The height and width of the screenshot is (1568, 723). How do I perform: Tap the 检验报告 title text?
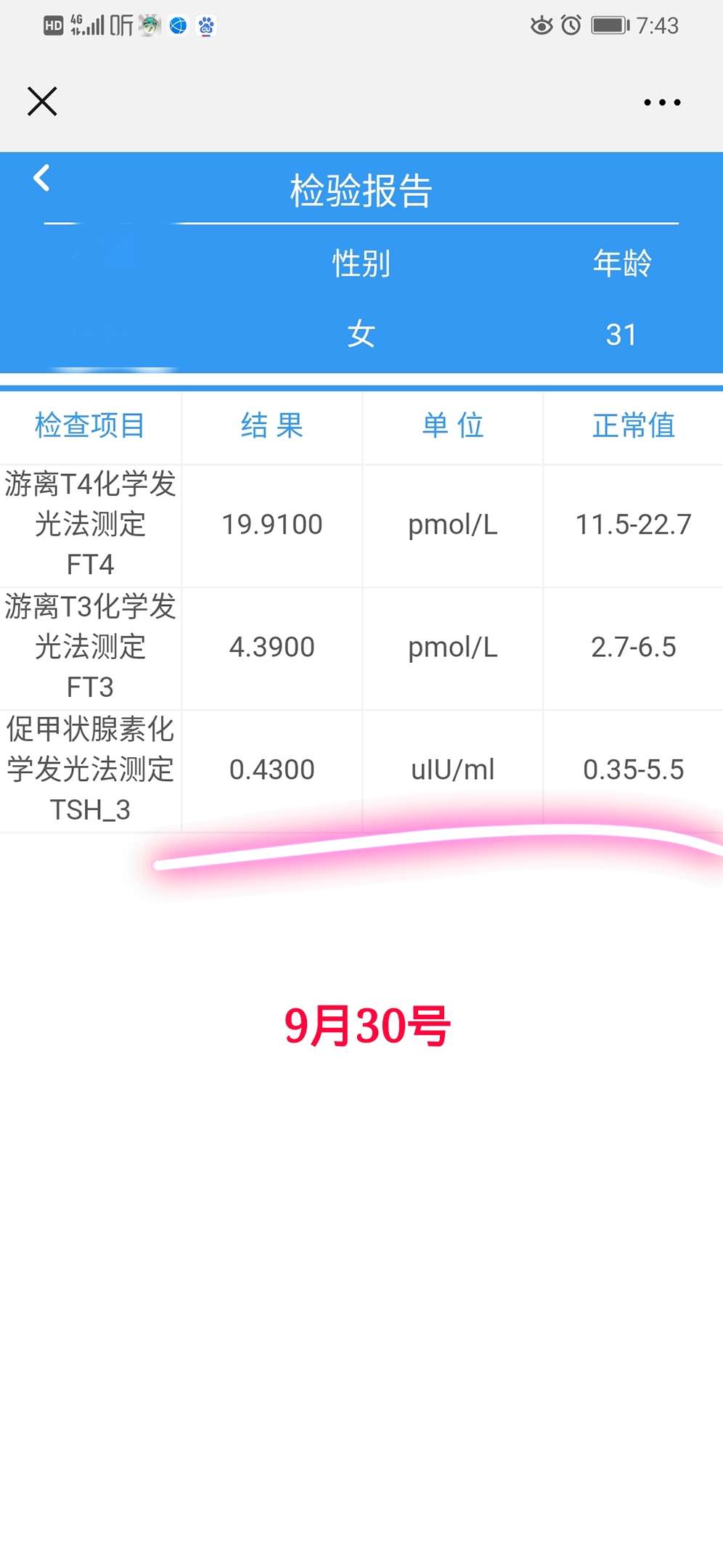click(x=361, y=189)
